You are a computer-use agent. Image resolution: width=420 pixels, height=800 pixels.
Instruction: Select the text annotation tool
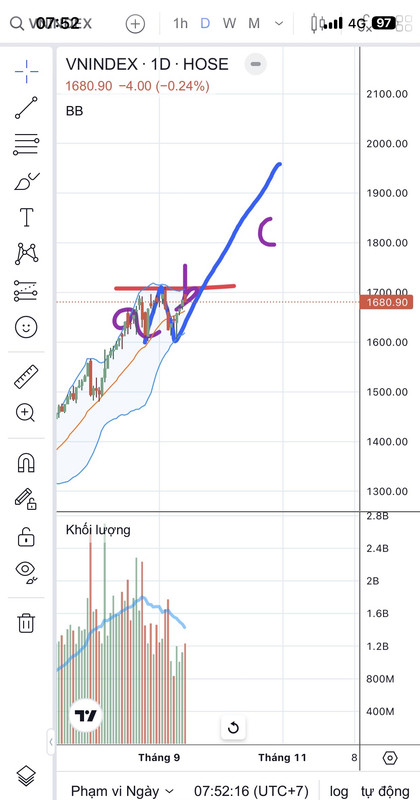[26, 217]
